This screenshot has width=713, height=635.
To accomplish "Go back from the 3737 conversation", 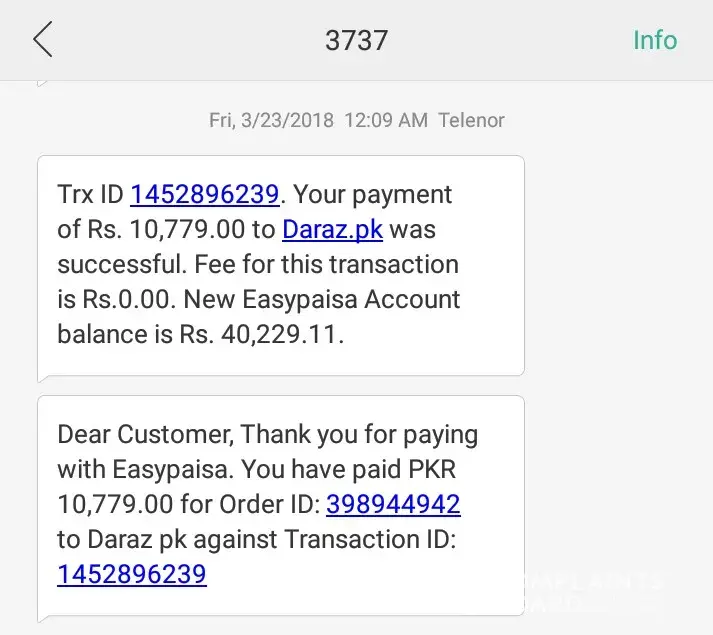I will click(x=42, y=40).
